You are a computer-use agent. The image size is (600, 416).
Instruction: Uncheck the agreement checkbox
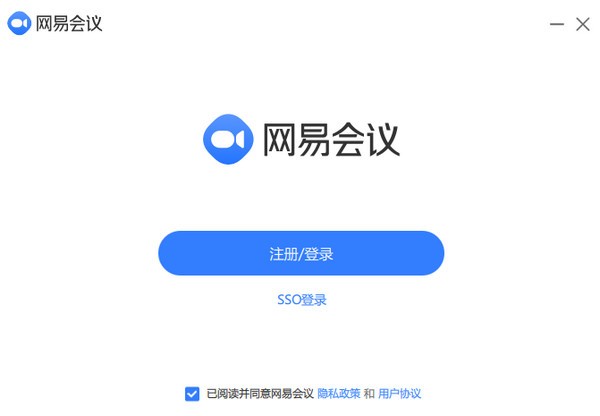pyautogui.click(x=192, y=393)
